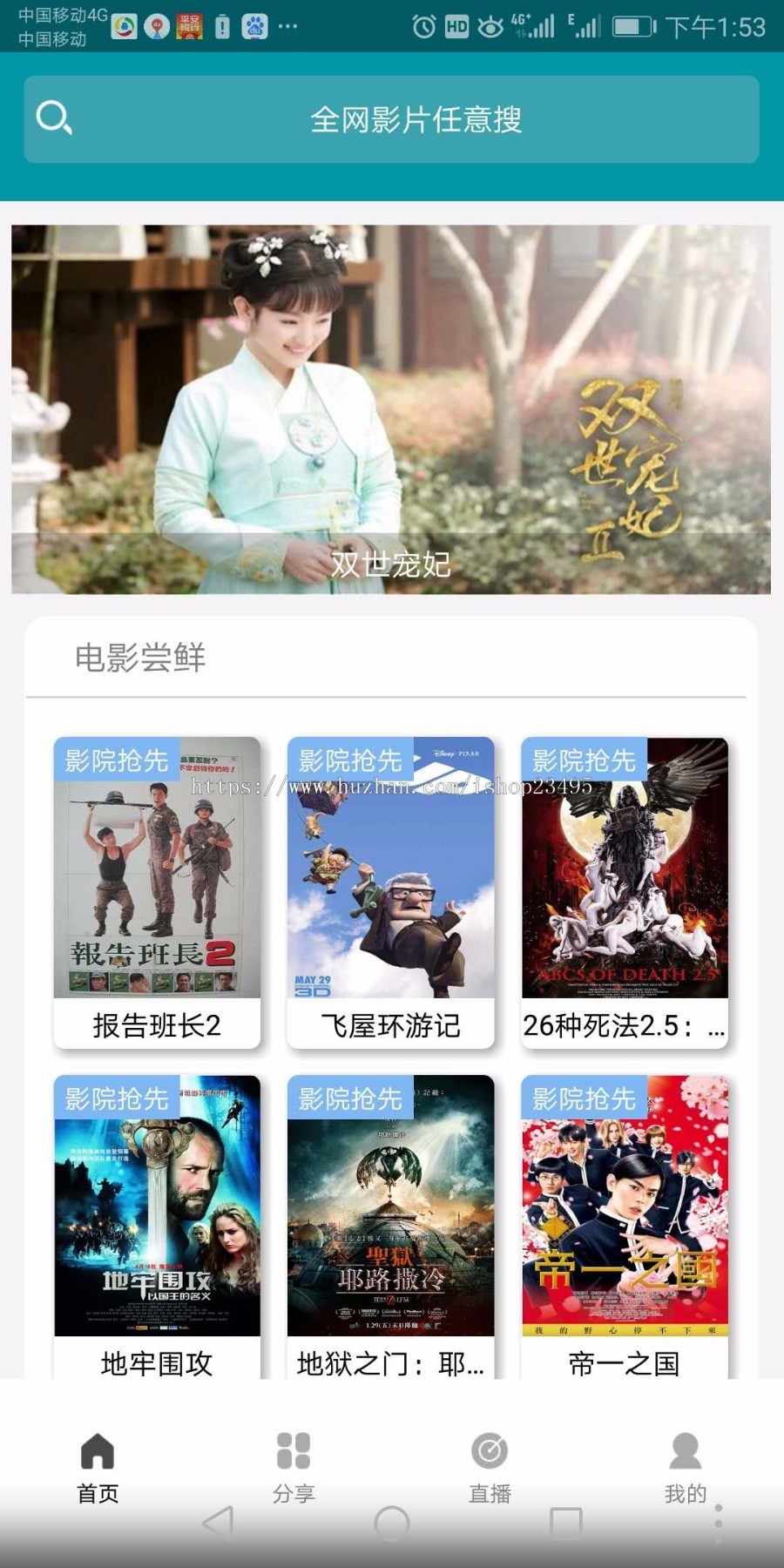Switch to the 分享 tab
Viewport: 784px width, 1568px height.
click(x=293, y=1463)
